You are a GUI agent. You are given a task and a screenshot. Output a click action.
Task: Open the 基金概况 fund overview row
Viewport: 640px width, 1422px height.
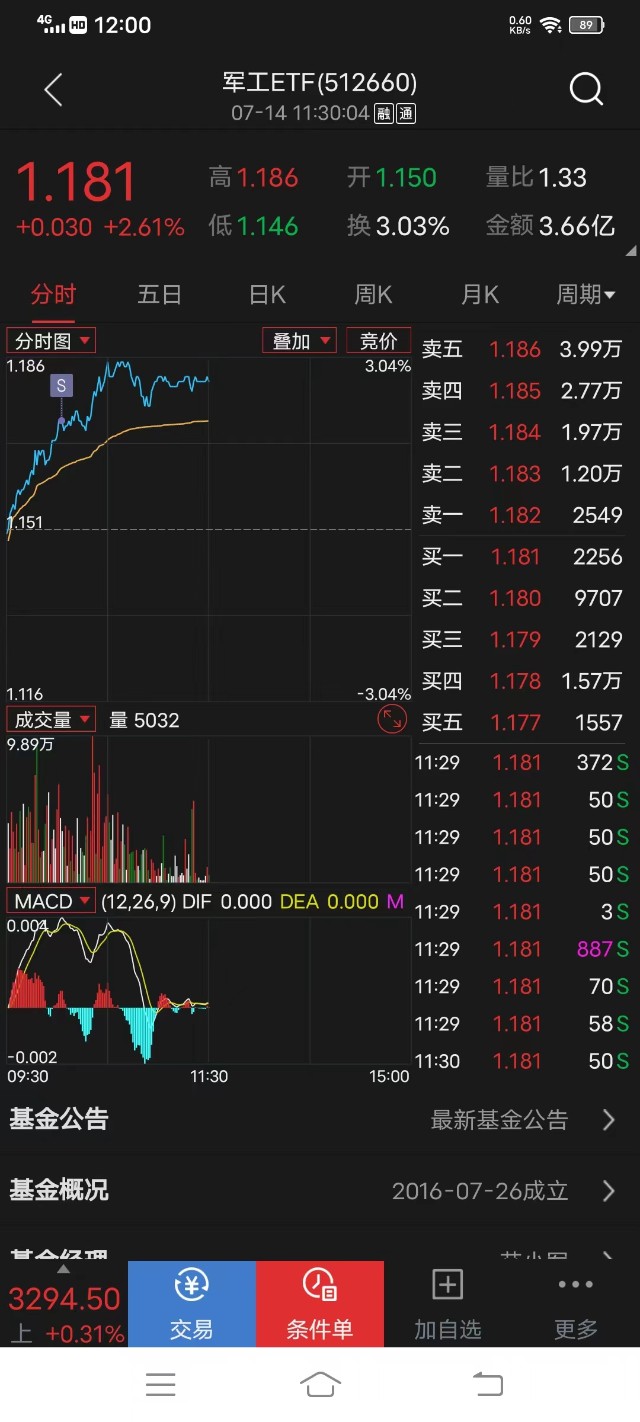320,1191
